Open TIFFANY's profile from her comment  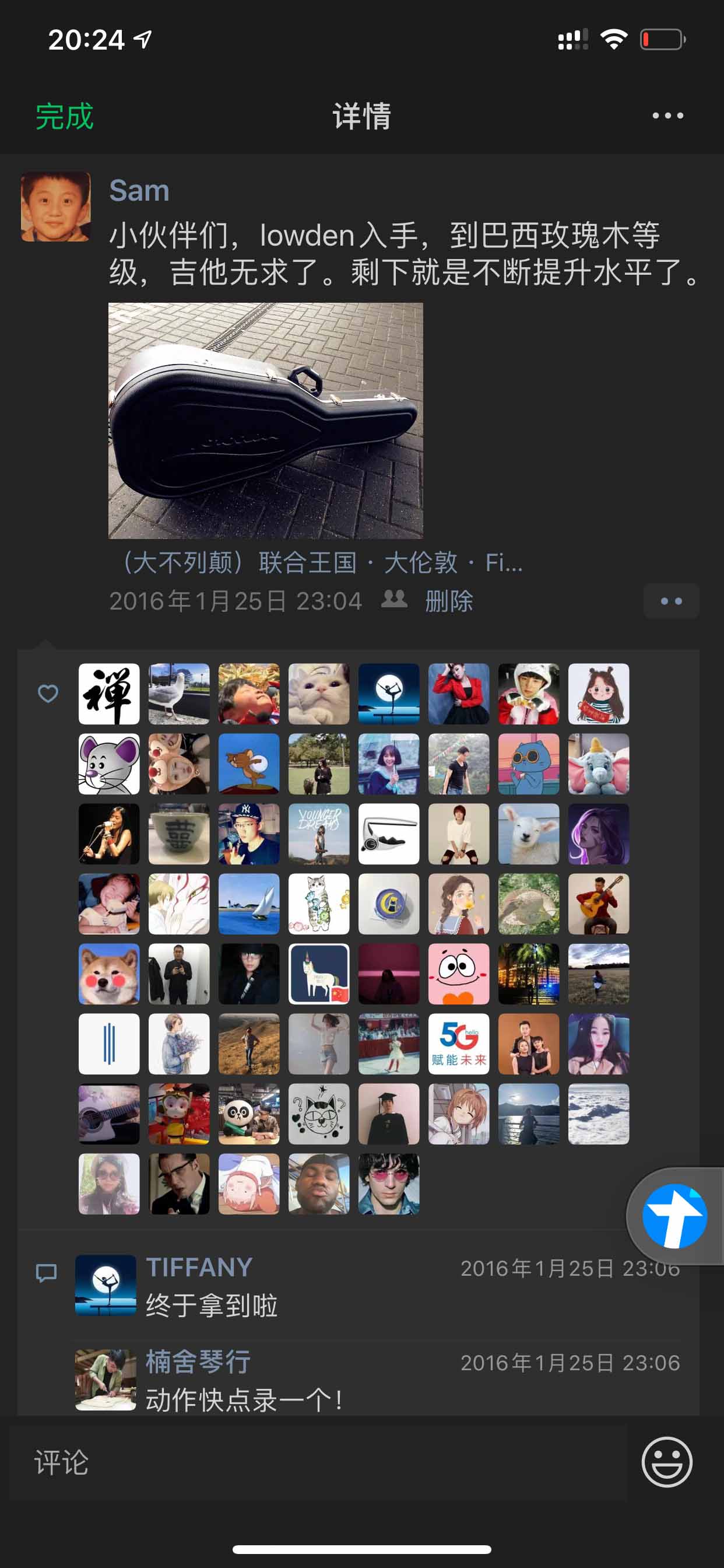coord(199,1268)
